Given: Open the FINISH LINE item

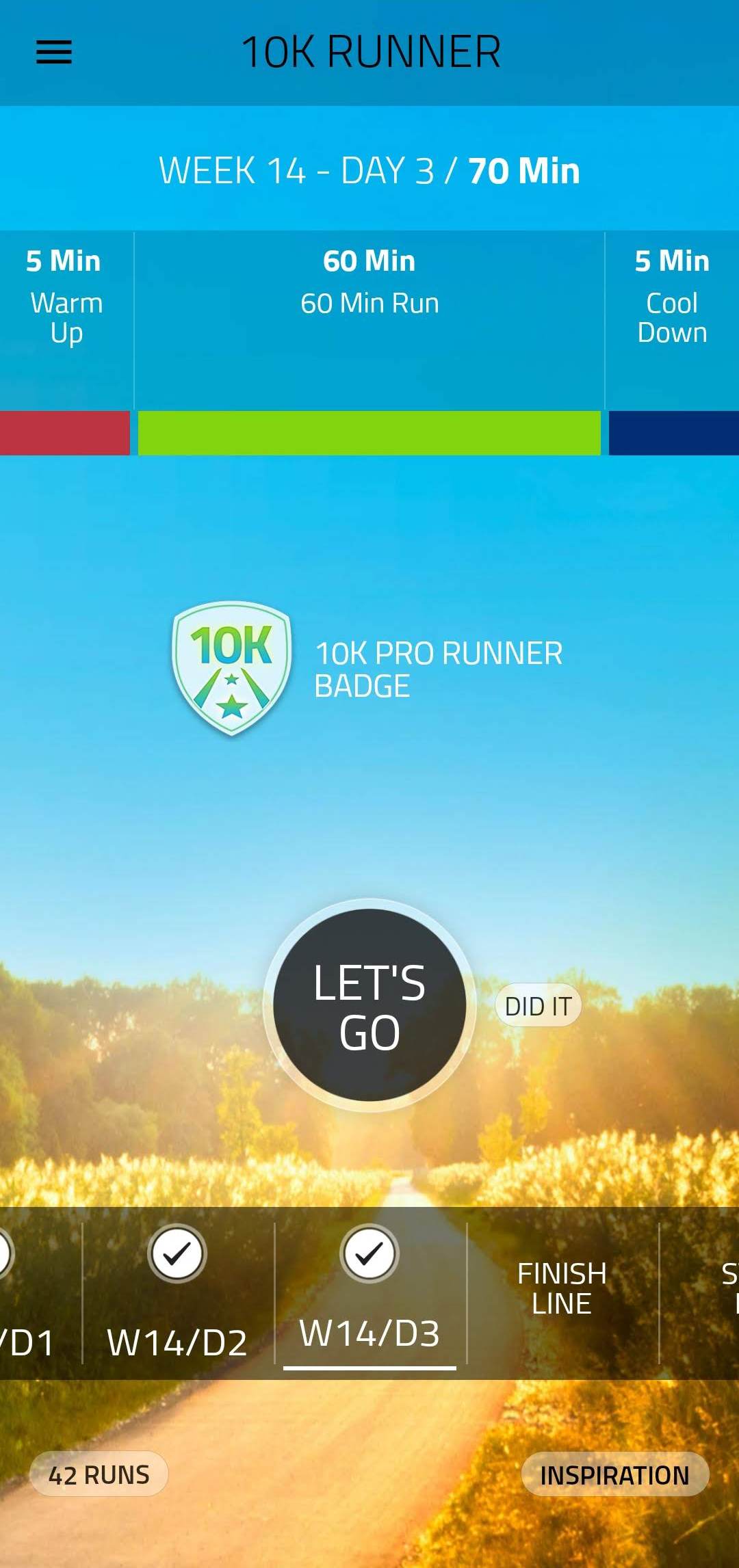Looking at the screenshot, I should pyautogui.click(x=562, y=1288).
